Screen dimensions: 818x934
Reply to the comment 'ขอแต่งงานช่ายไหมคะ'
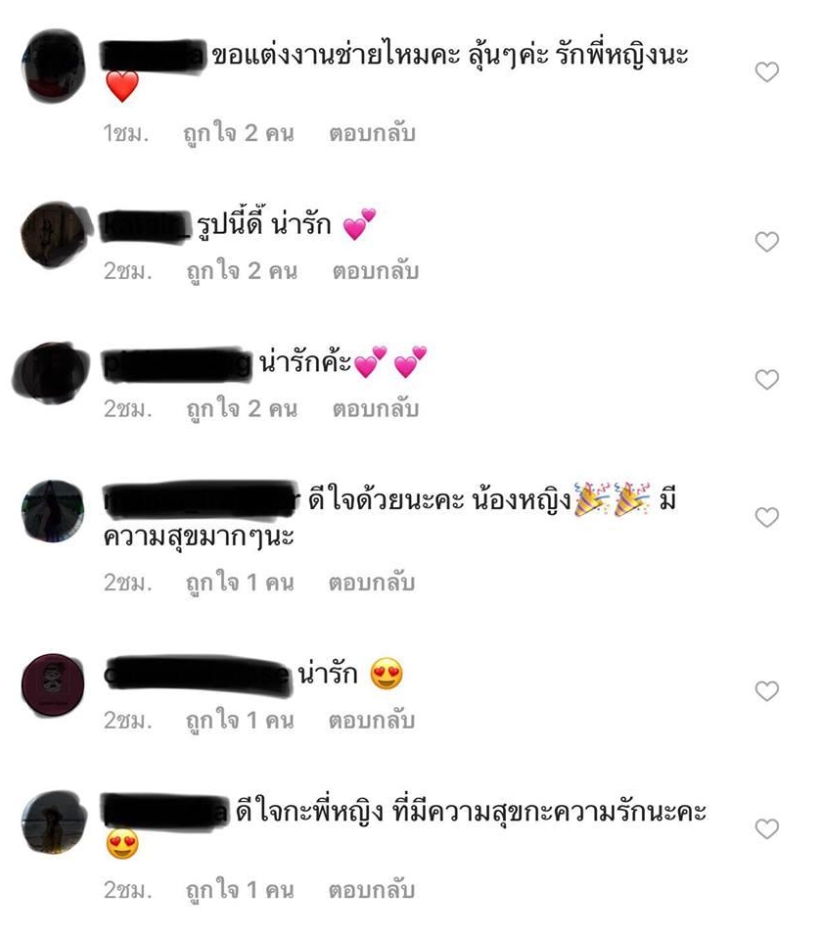pyautogui.click(x=372, y=134)
